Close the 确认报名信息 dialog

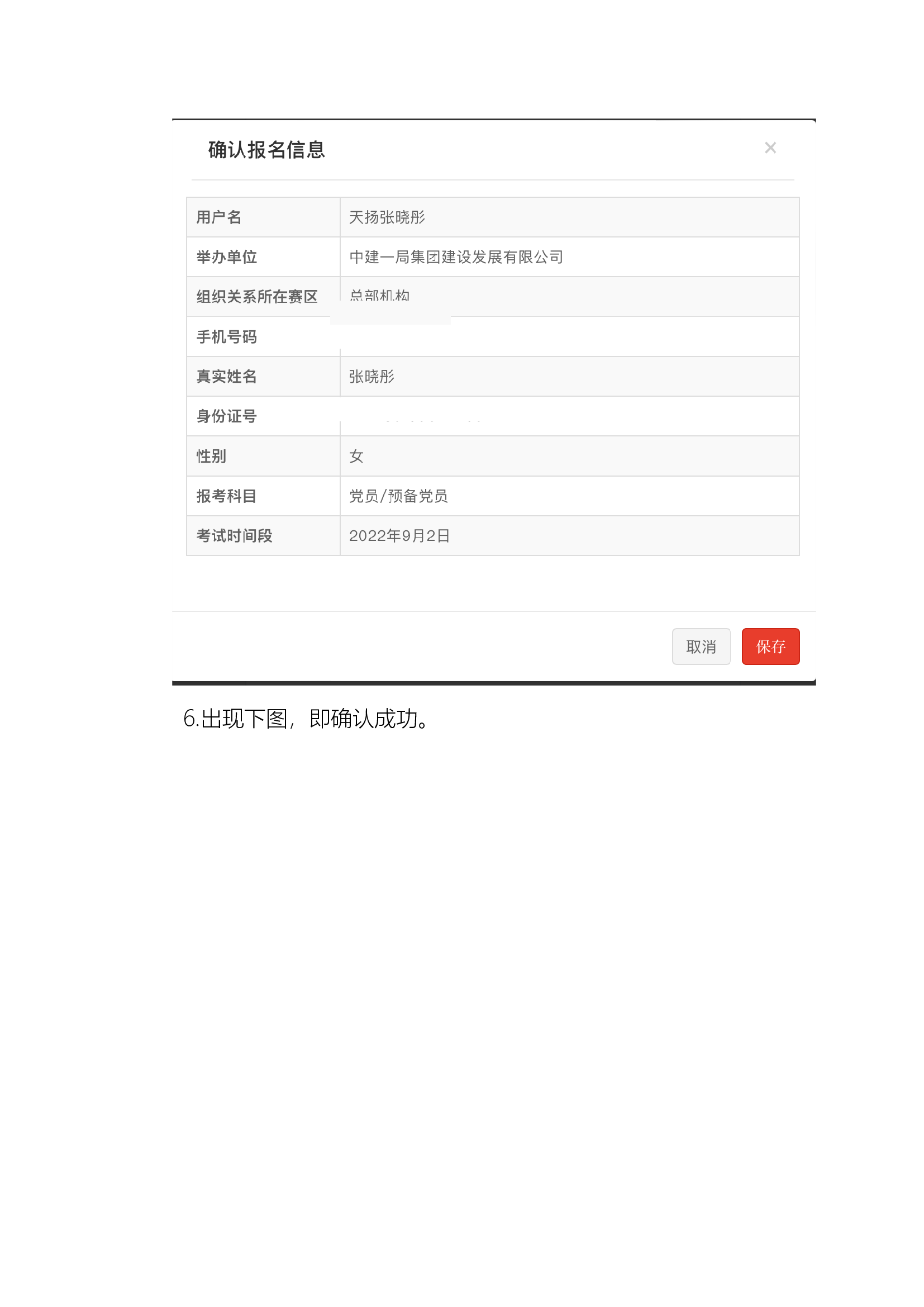tap(770, 148)
